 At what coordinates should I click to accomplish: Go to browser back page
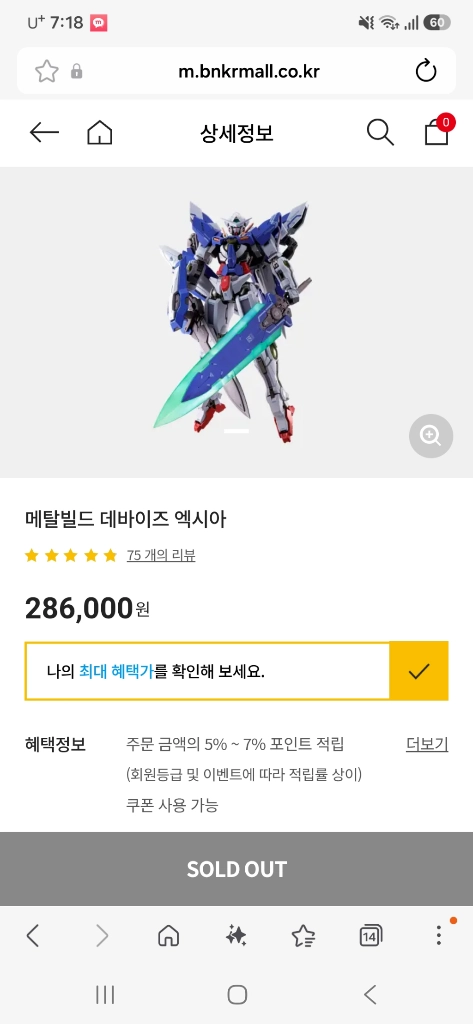tap(33, 936)
